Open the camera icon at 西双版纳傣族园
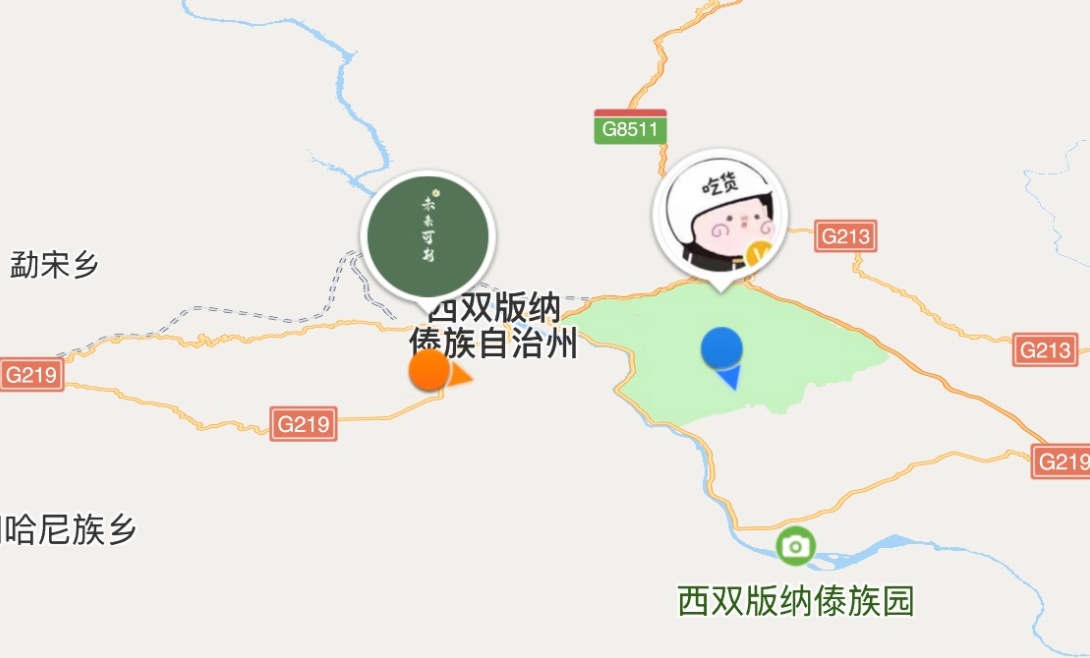 (796, 546)
